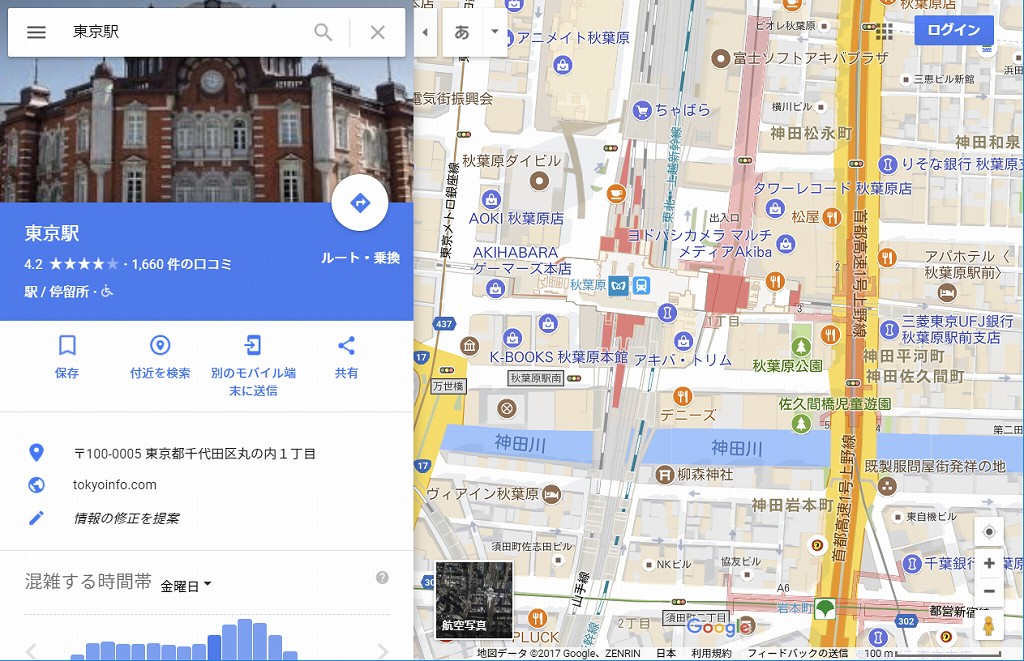Tap the search magnifier icon
This screenshot has width=1024, height=661.
point(323,32)
